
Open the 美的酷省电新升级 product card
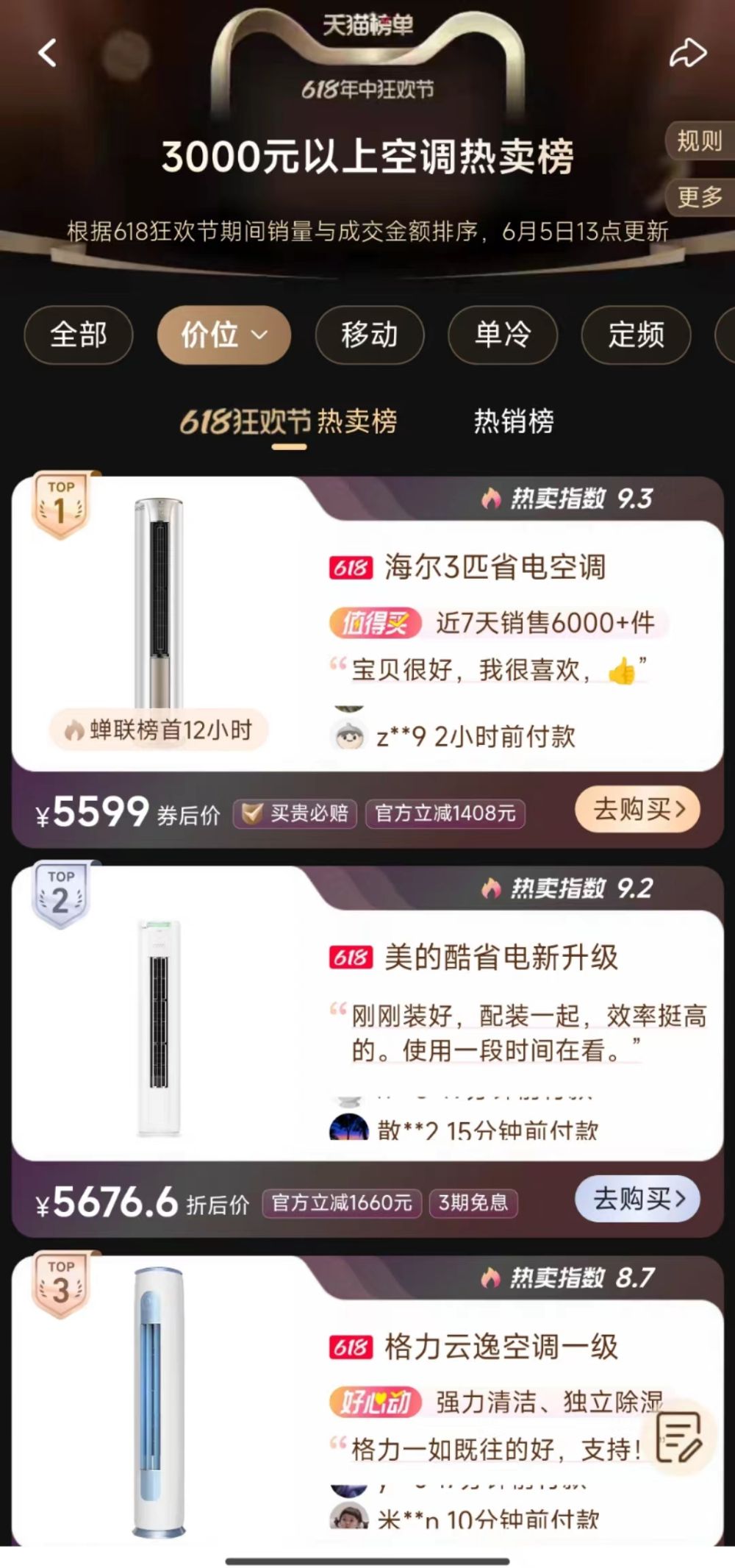(x=501, y=958)
